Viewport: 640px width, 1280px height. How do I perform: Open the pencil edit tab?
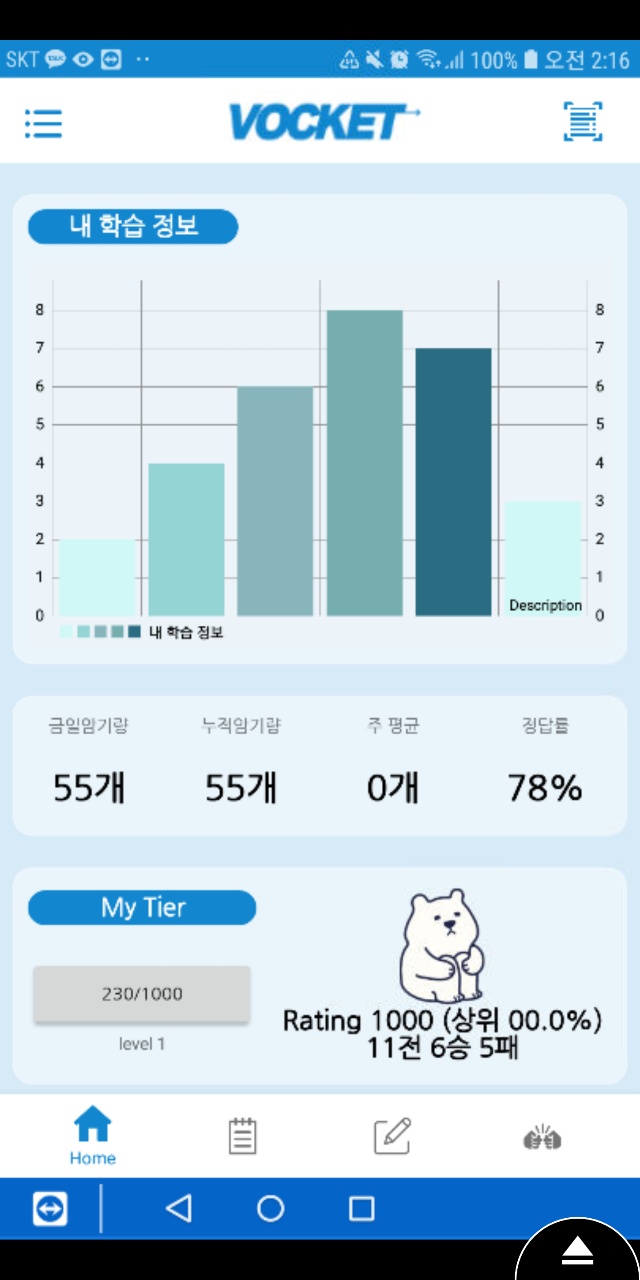pyautogui.click(x=392, y=1136)
